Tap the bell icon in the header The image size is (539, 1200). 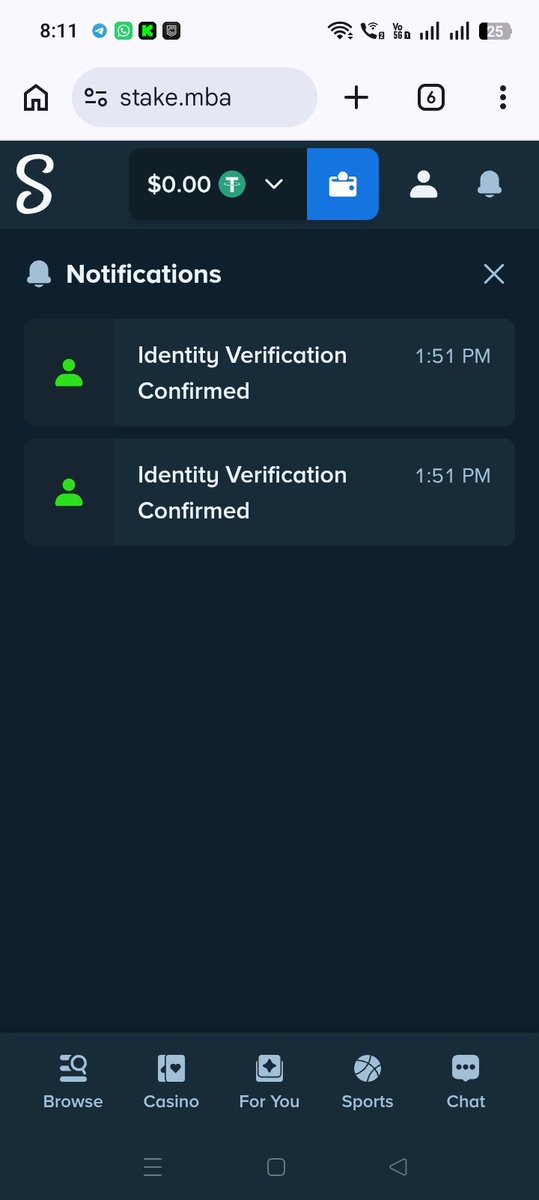(x=489, y=184)
